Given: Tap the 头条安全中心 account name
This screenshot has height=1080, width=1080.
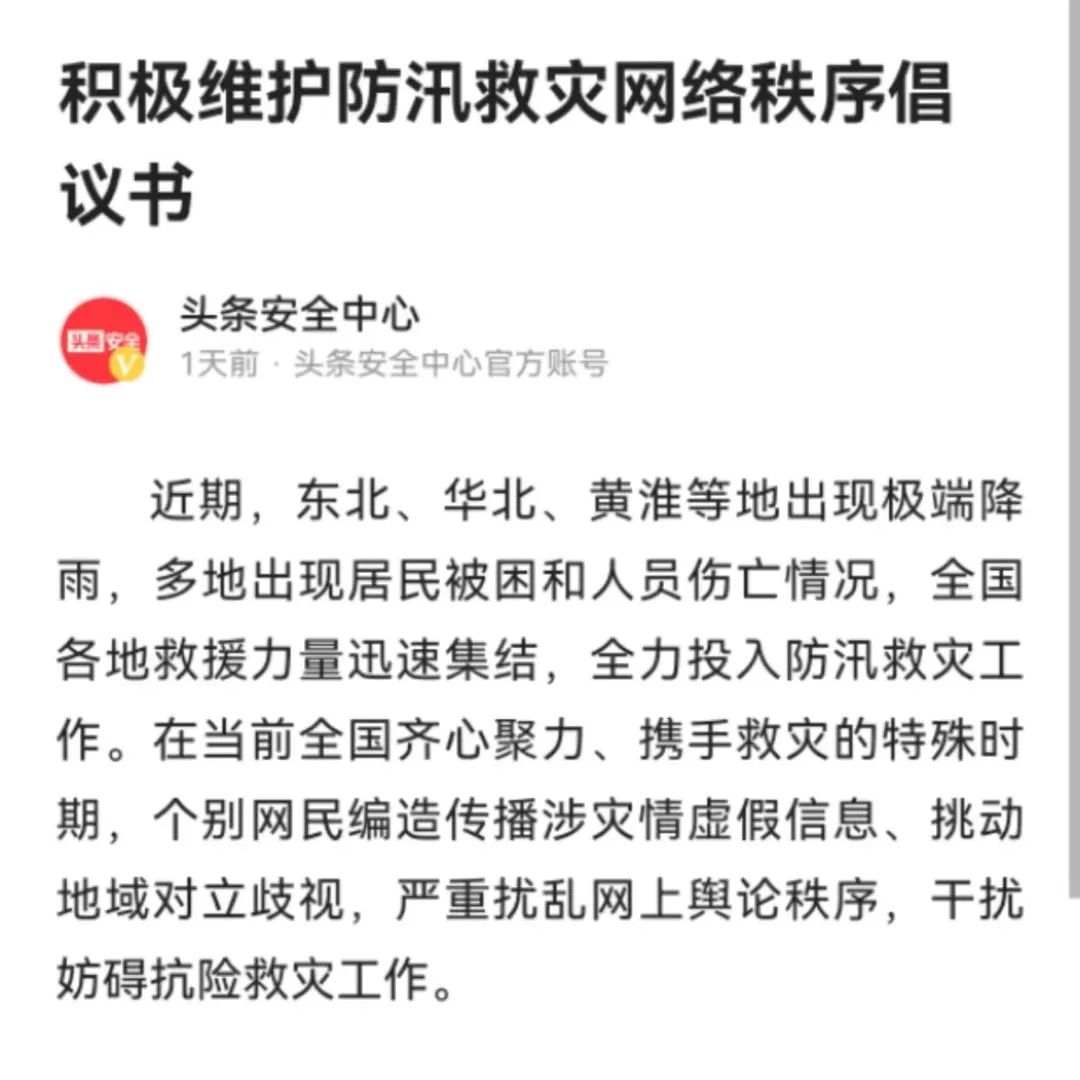Looking at the screenshot, I should pyautogui.click(x=299, y=316).
